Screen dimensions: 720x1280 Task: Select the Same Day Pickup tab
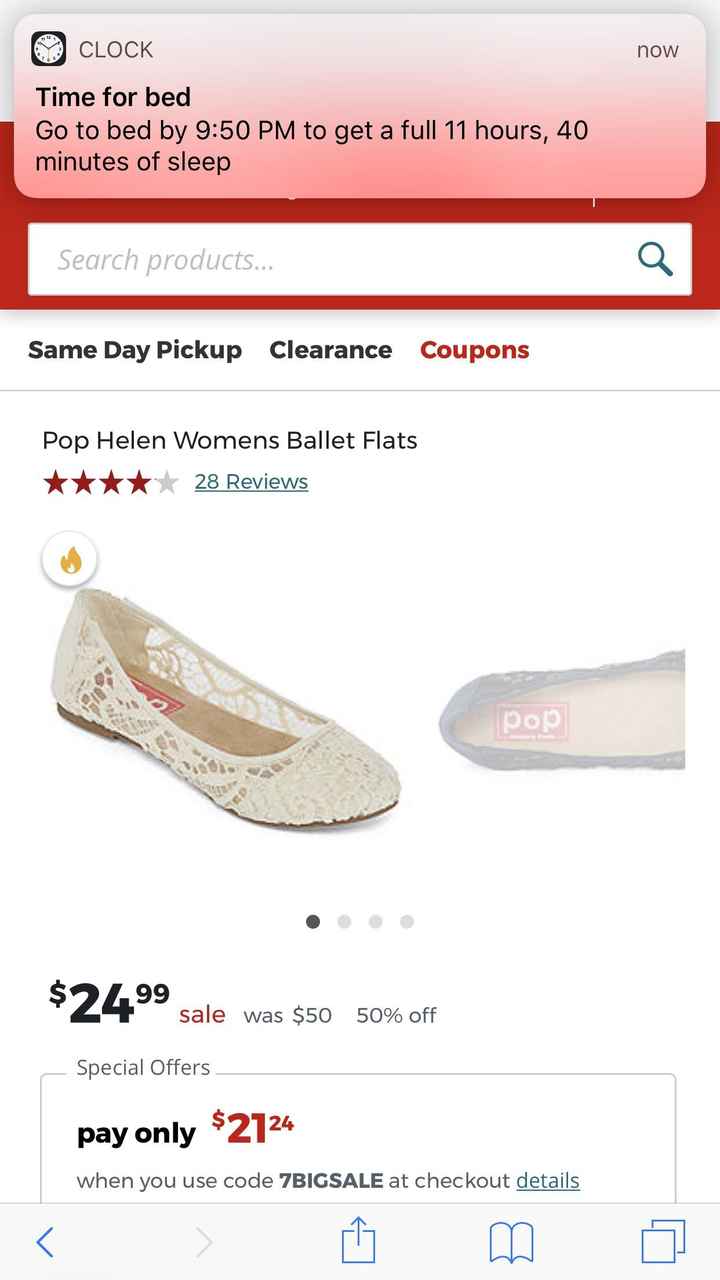[x=135, y=350]
